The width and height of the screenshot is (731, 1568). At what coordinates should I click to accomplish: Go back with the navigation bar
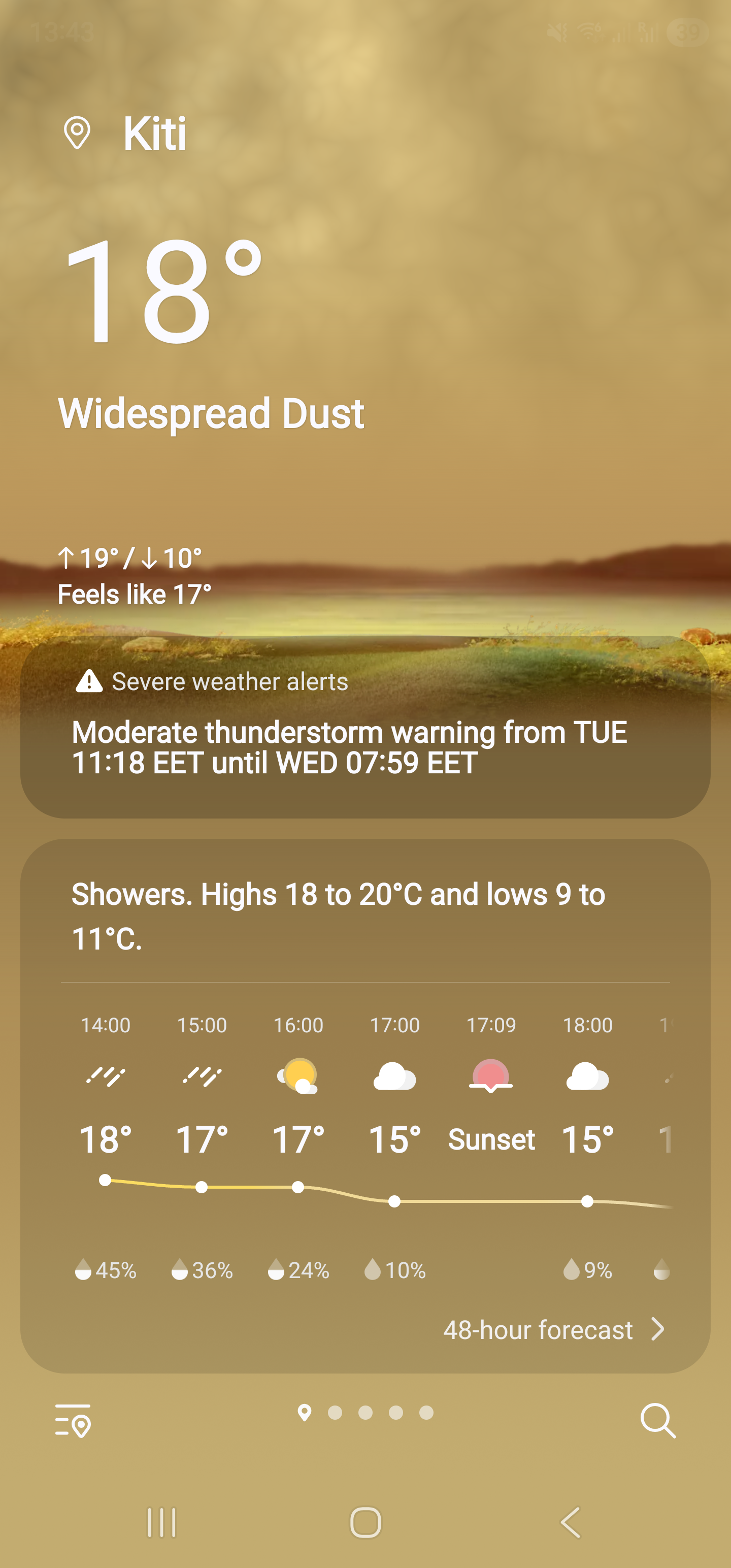coord(570,1523)
